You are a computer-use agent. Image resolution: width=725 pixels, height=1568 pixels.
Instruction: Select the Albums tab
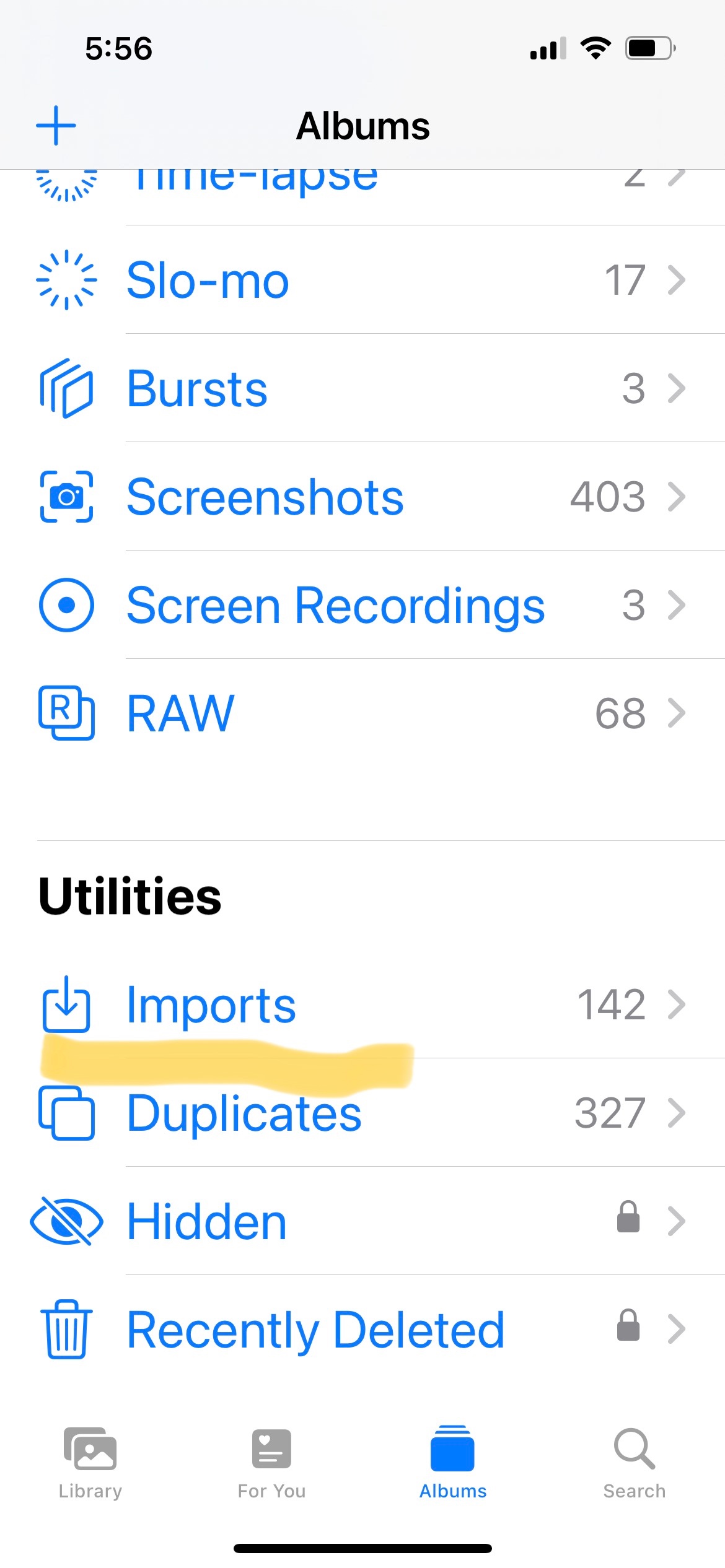click(x=453, y=1463)
